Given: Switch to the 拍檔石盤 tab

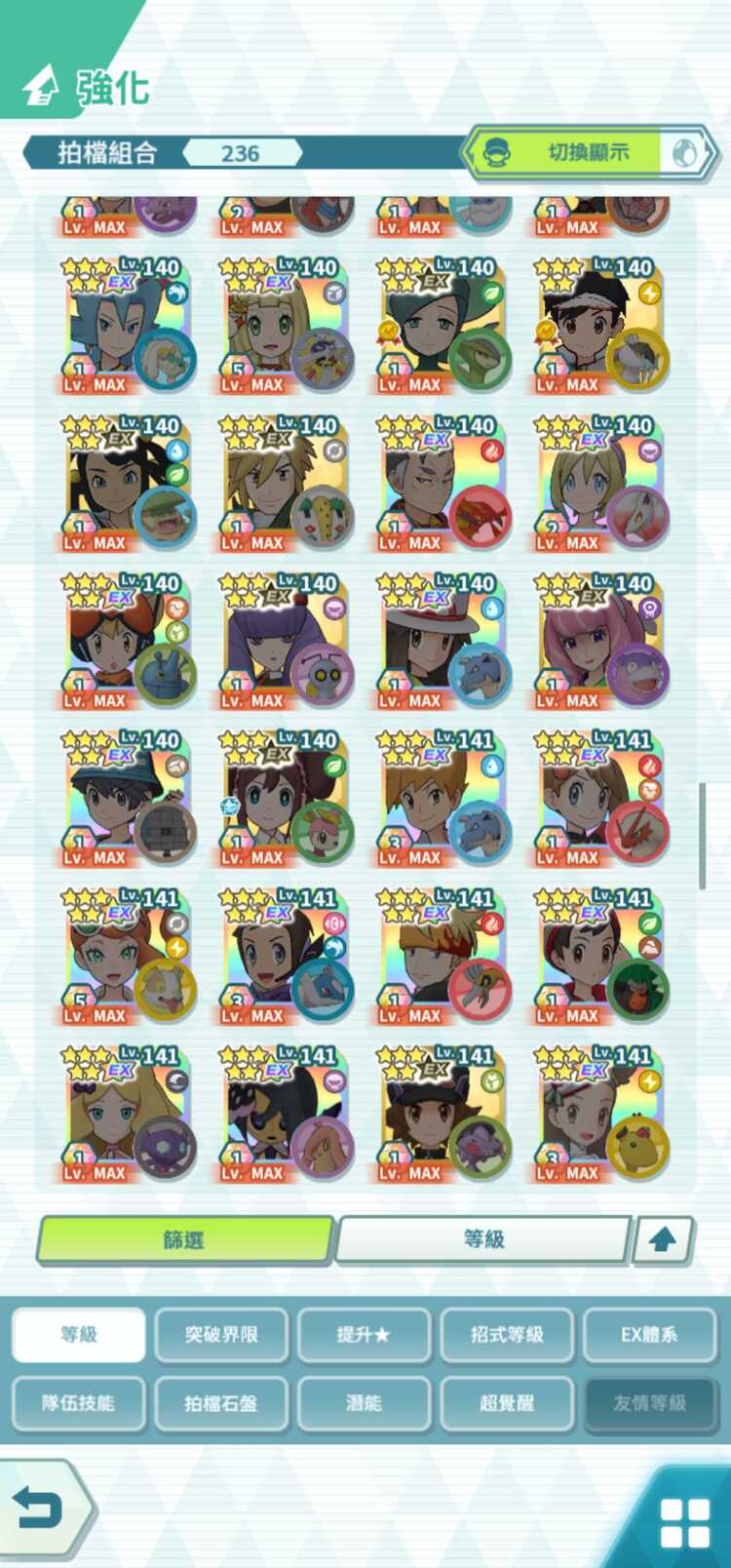Looking at the screenshot, I should 221,1403.
